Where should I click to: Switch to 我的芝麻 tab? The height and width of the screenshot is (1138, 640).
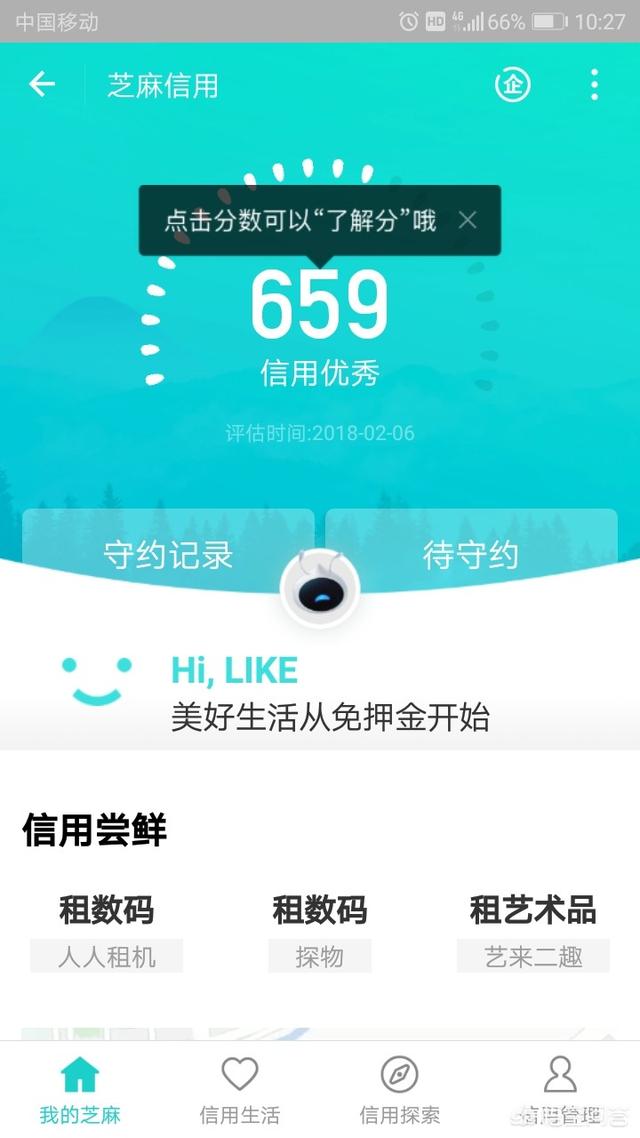click(x=80, y=1090)
